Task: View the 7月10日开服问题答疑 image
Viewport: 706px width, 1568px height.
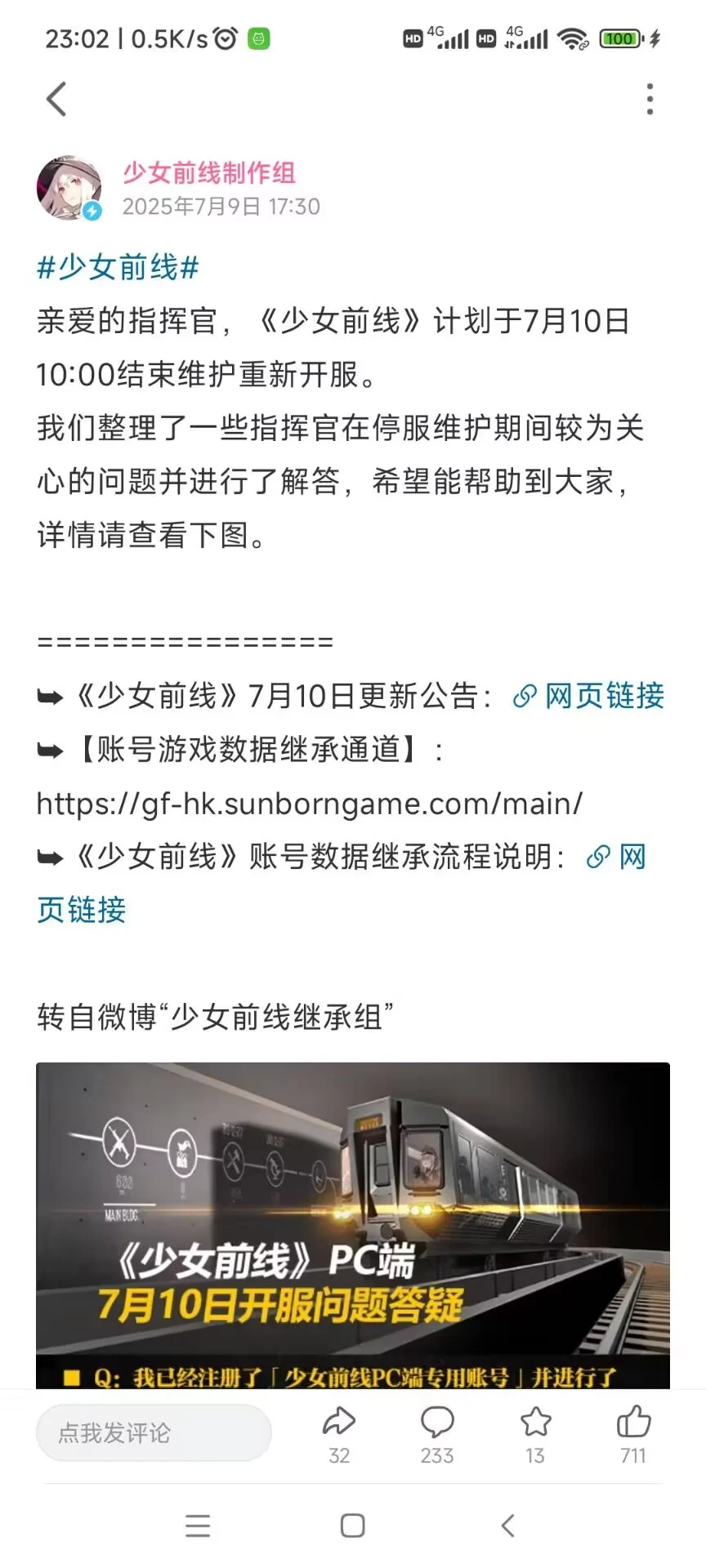Action: click(353, 1223)
